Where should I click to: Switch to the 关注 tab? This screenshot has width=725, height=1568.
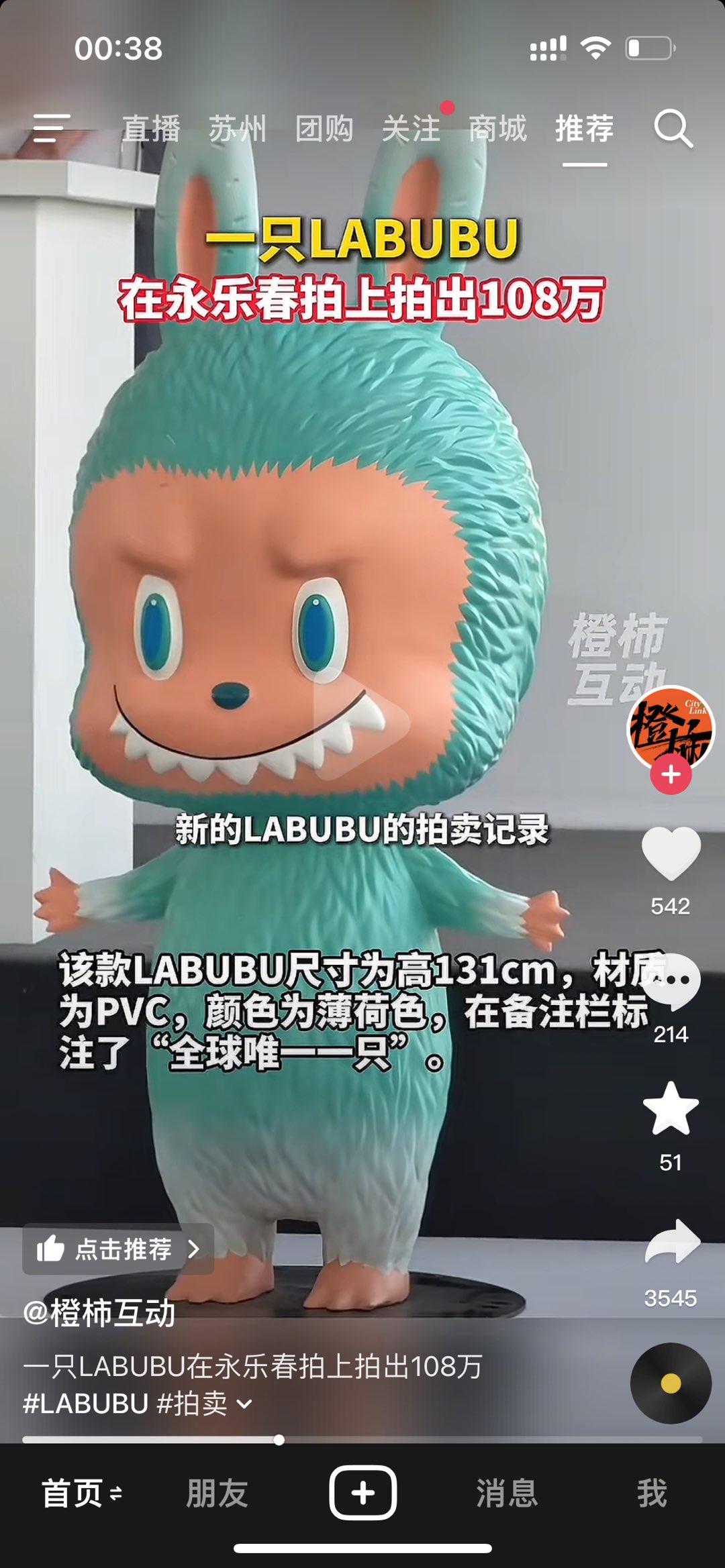(411, 128)
